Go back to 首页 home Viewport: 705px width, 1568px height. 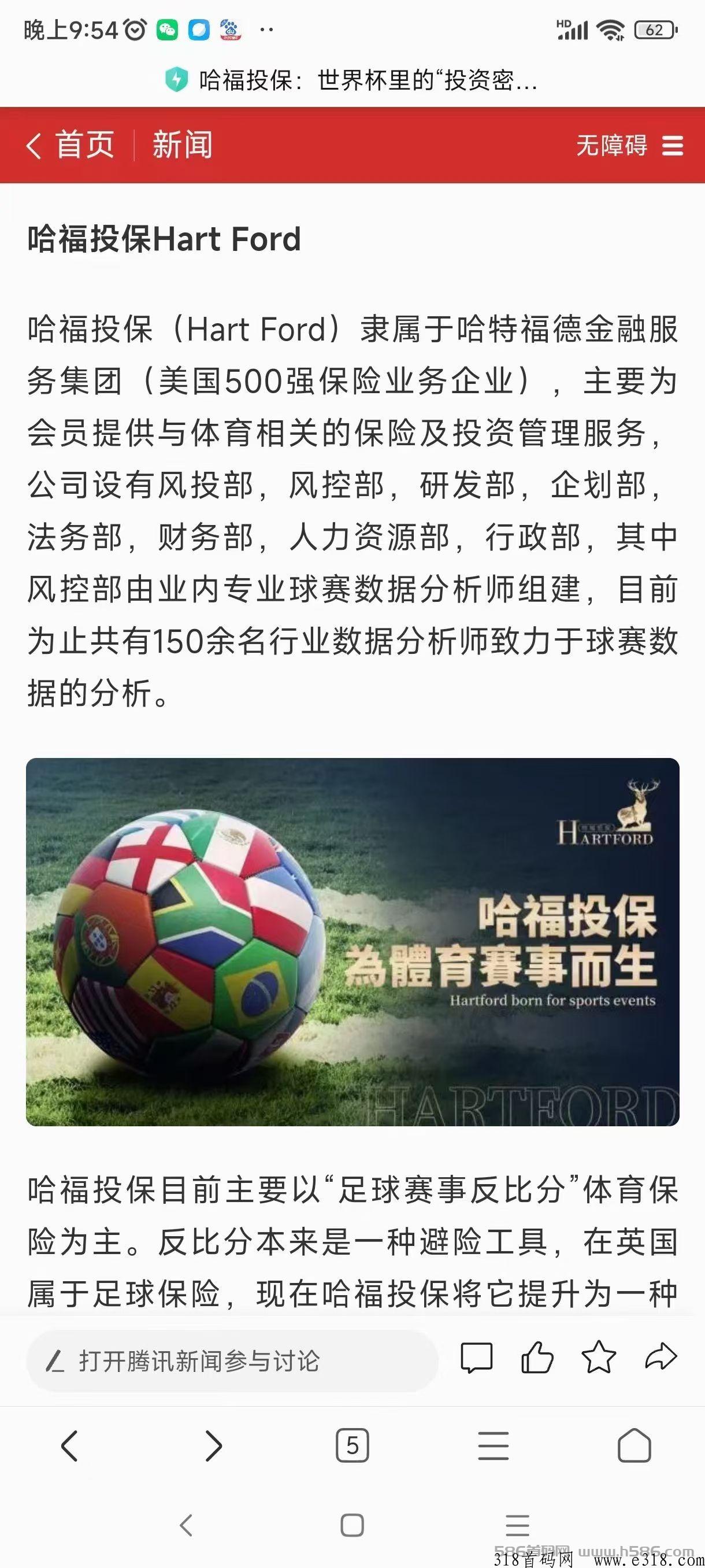tap(70, 145)
